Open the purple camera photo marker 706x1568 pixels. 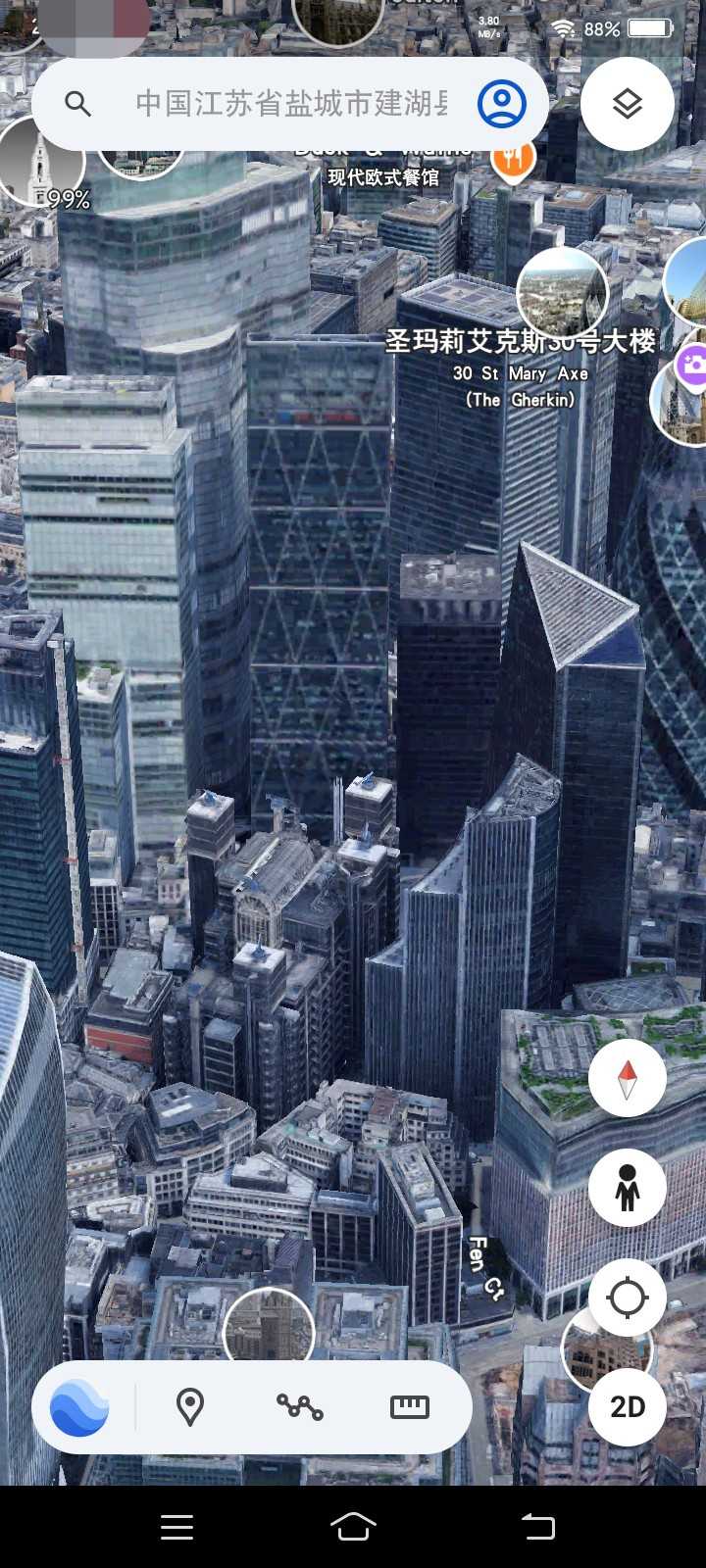tap(692, 366)
